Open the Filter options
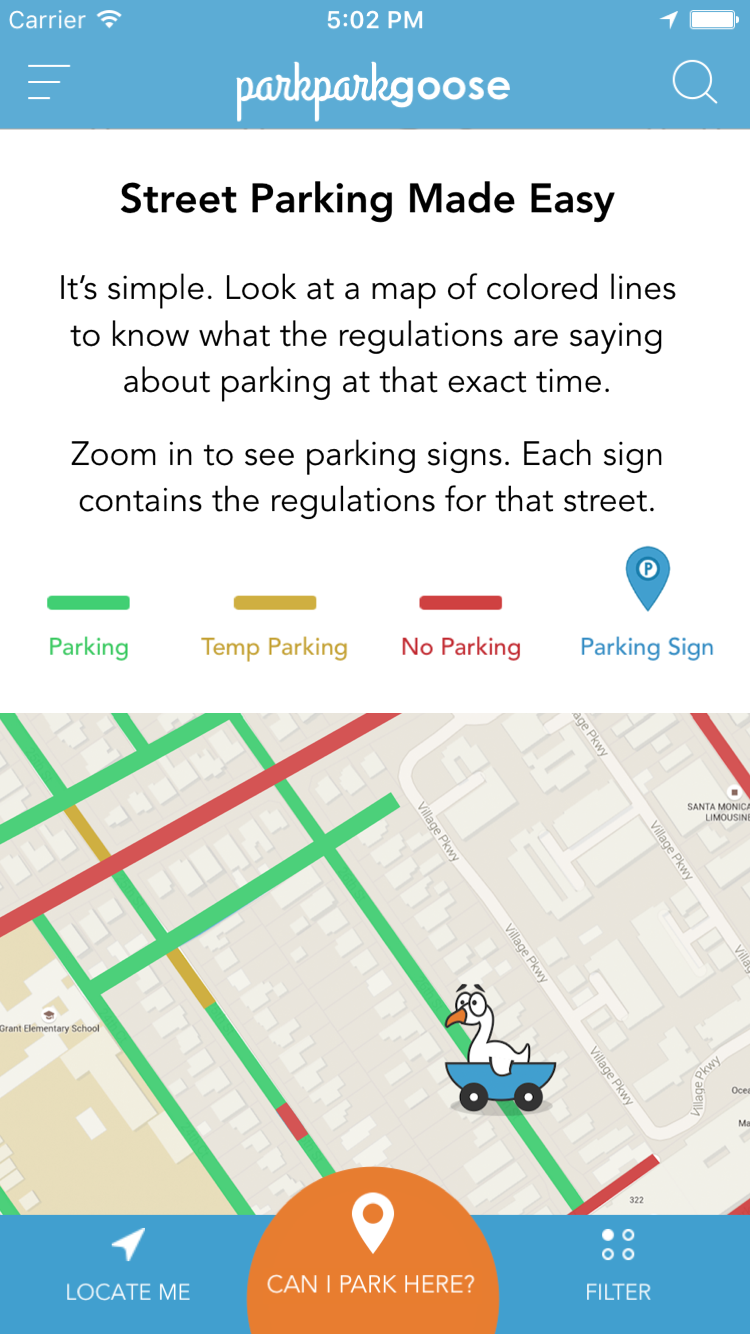This screenshot has height=1334, width=750. (618, 1266)
